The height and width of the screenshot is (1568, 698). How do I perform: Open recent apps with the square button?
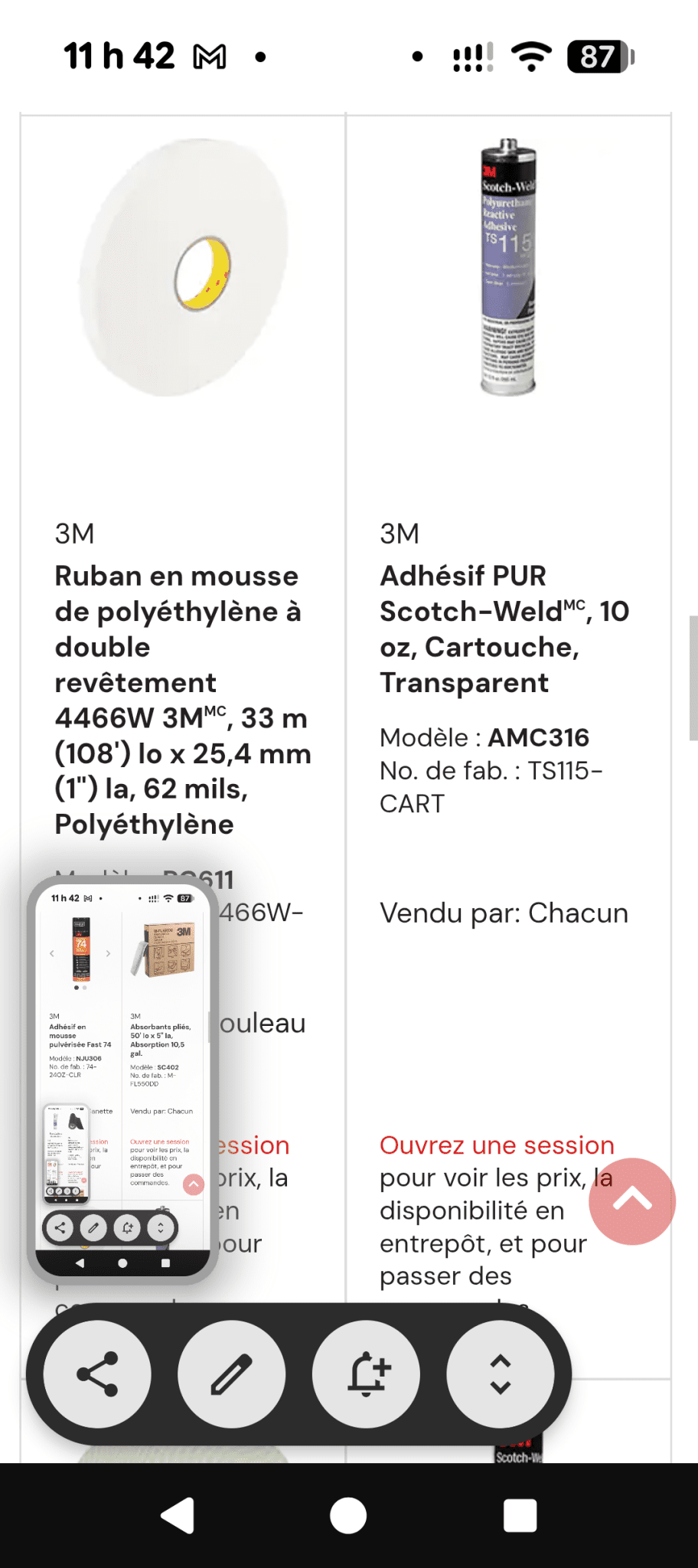(x=520, y=1514)
